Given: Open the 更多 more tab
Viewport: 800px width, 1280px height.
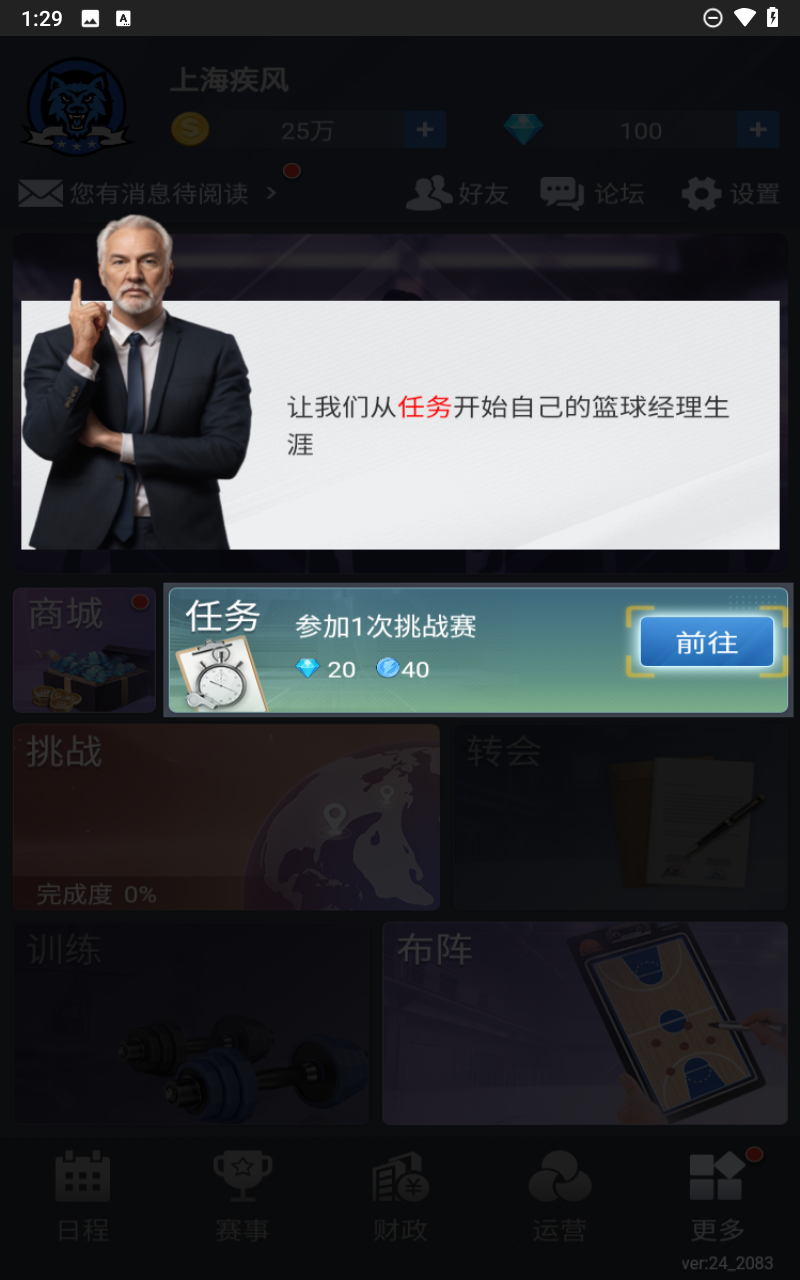Looking at the screenshot, I should point(717,1195).
